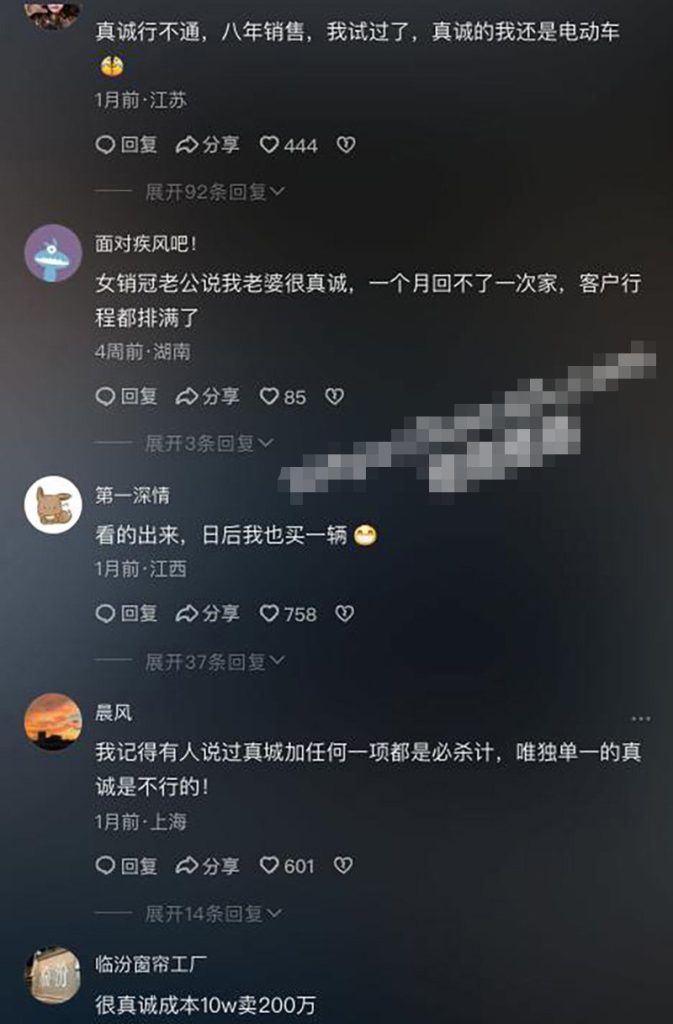The width and height of the screenshot is (673, 1024).
Task: Reply to the comment from 江苏
Action: pyautogui.click(x=126, y=145)
